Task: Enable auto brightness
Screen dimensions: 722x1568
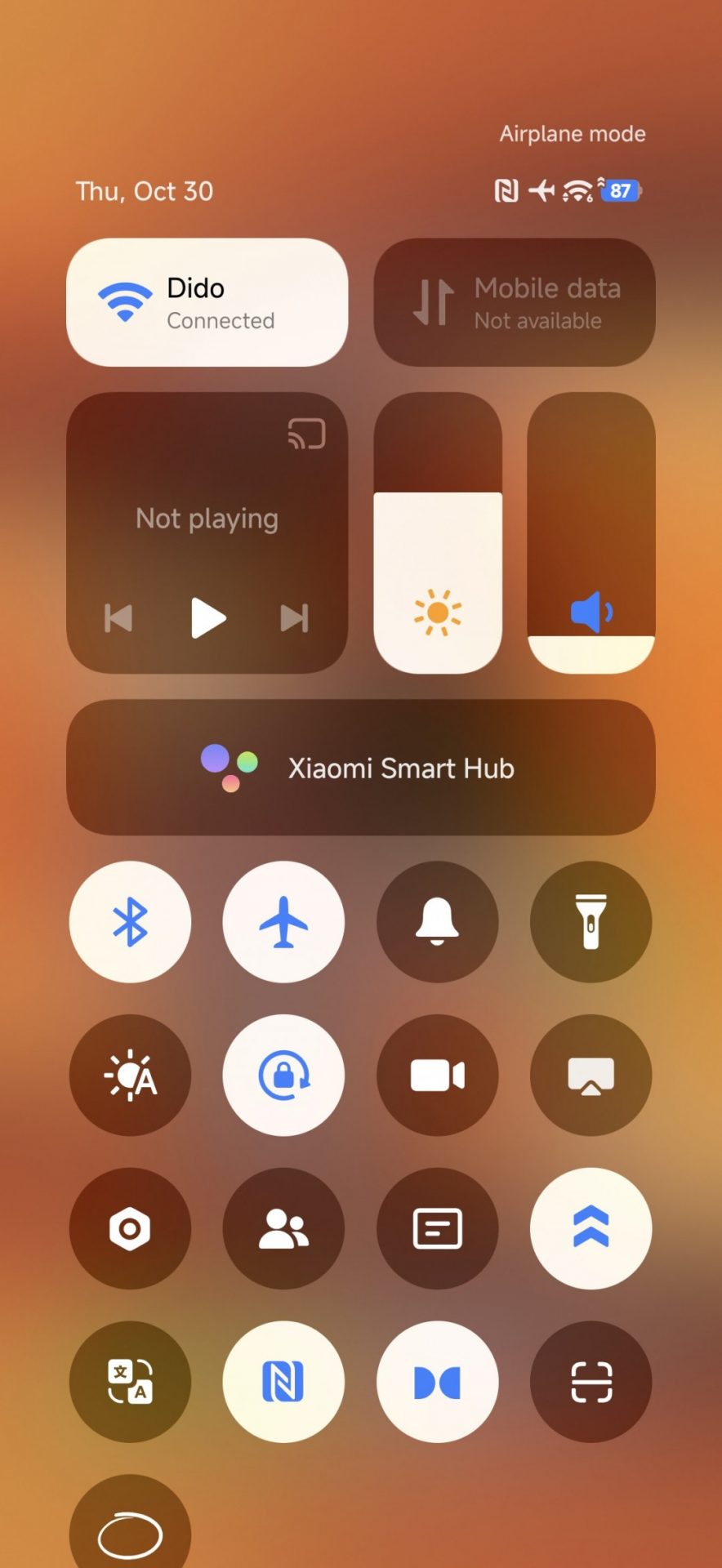Action: pyautogui.click(x=130, y=1076)
